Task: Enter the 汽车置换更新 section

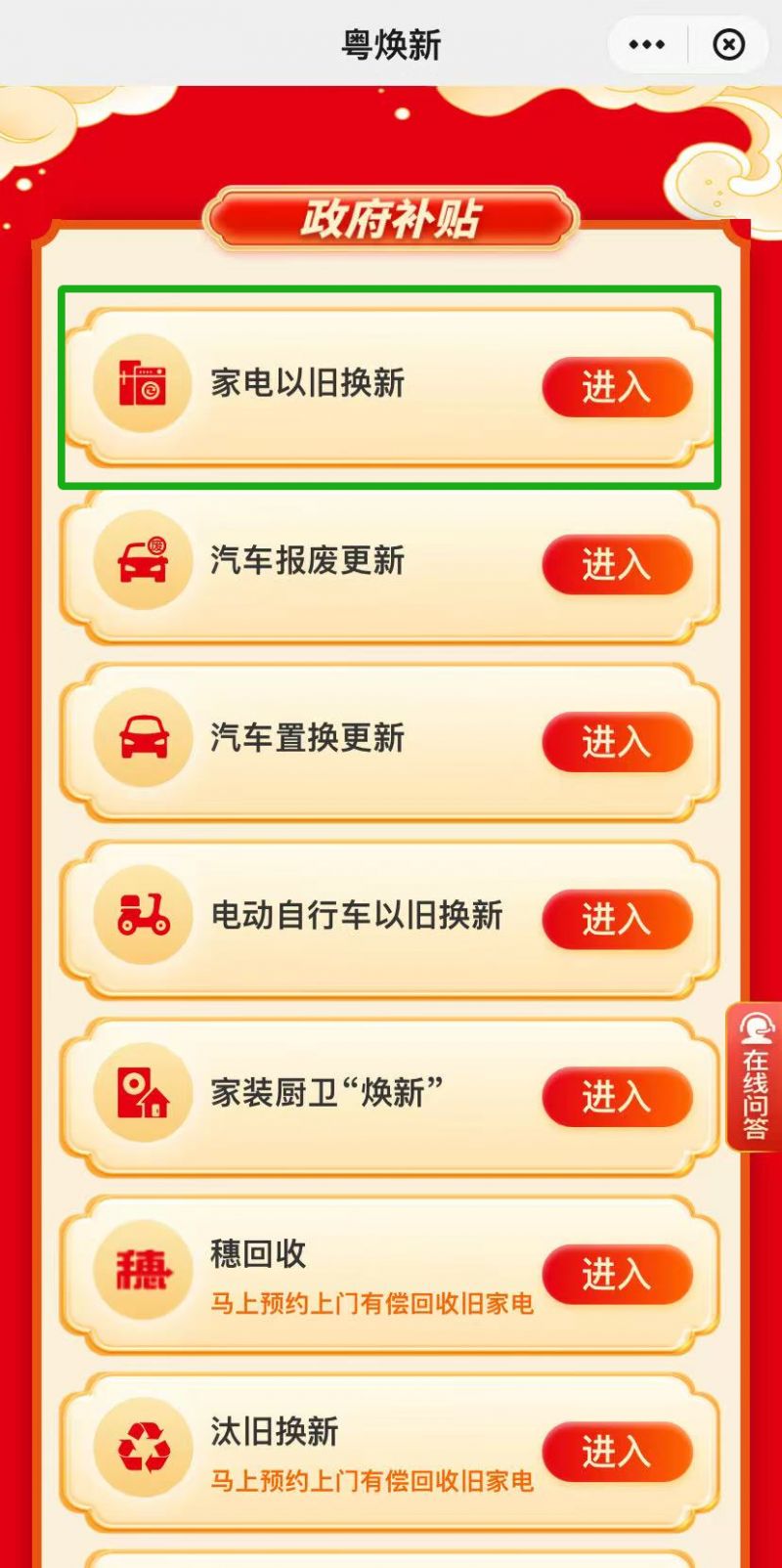Action: point(618,742)
